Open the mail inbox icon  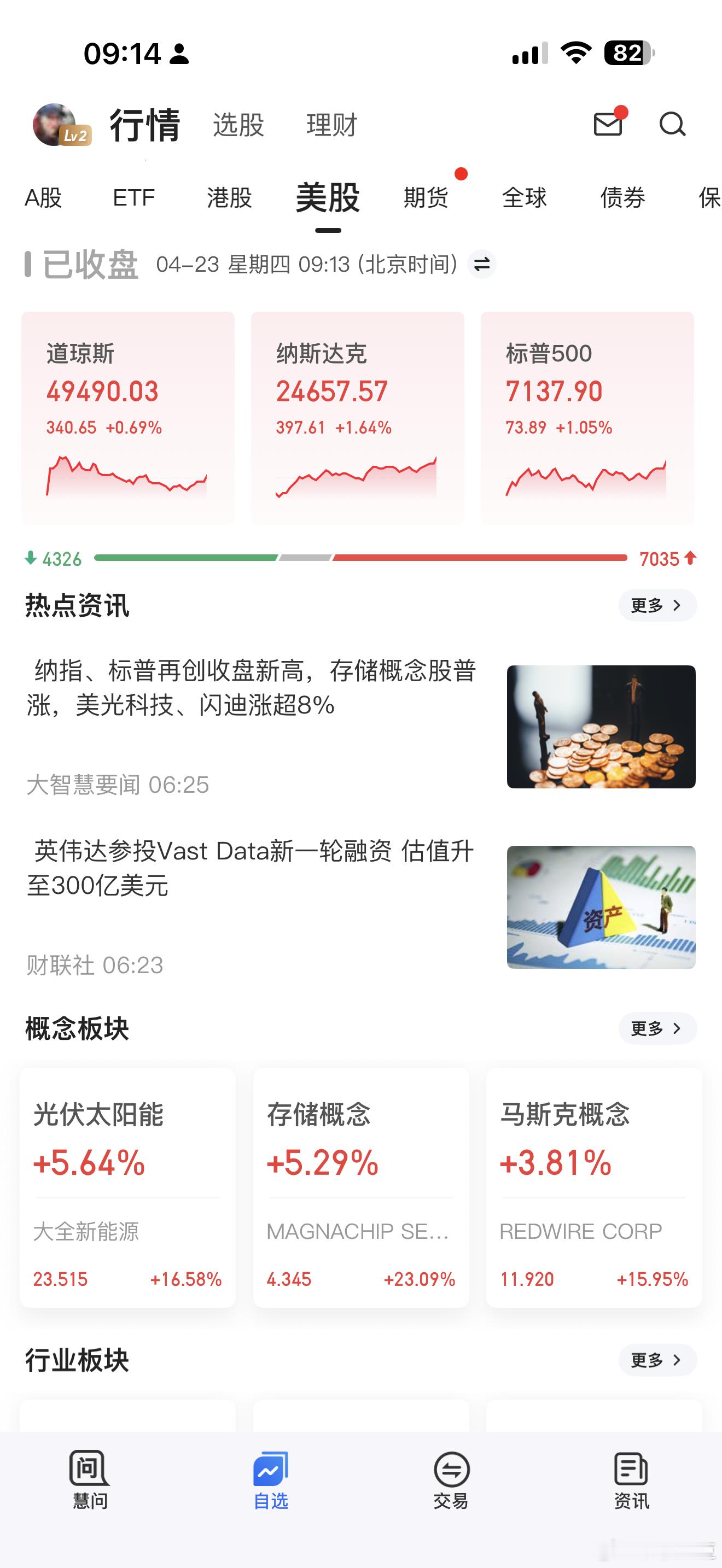[608, 124]
